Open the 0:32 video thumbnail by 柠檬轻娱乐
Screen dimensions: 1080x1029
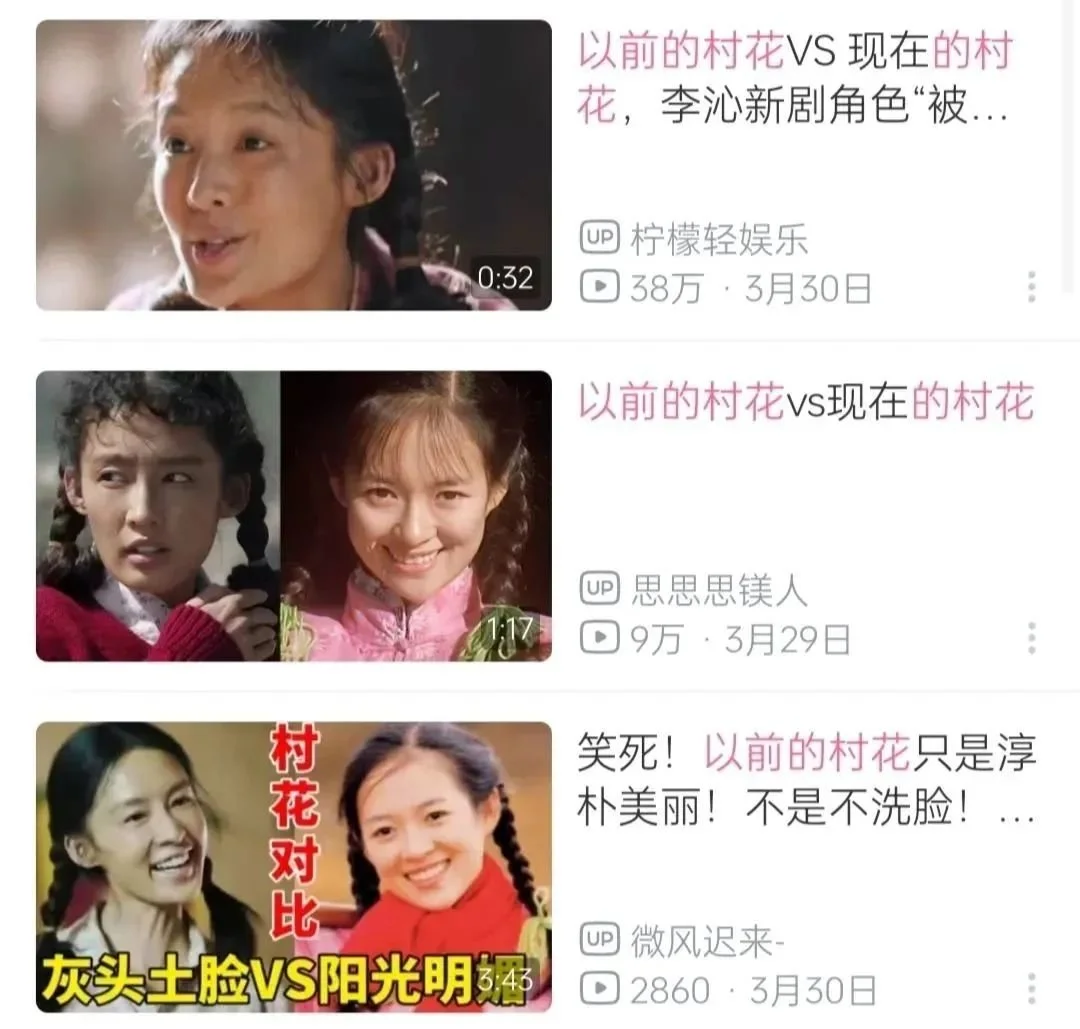(293, 165)
